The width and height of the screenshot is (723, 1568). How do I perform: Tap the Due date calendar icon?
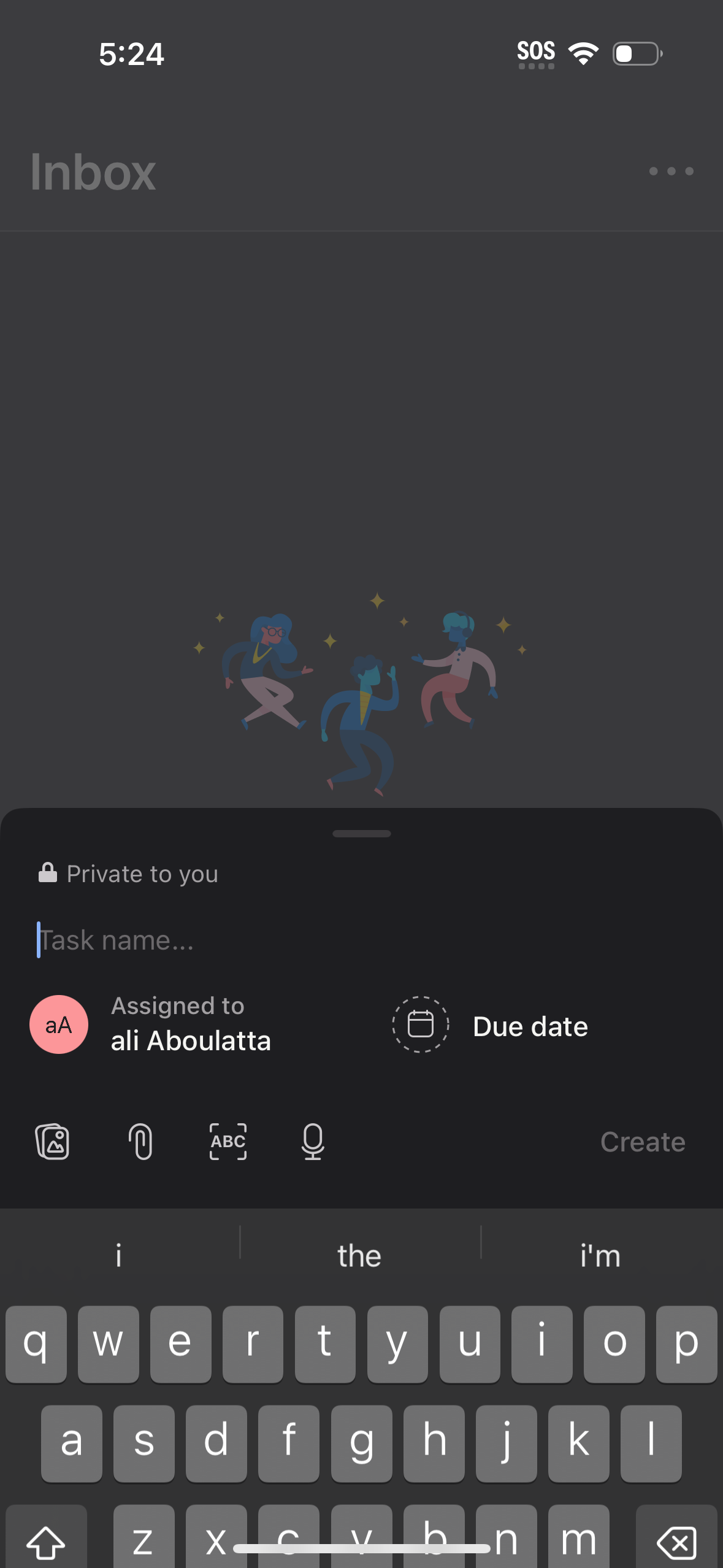click(x=419, y=1024)
